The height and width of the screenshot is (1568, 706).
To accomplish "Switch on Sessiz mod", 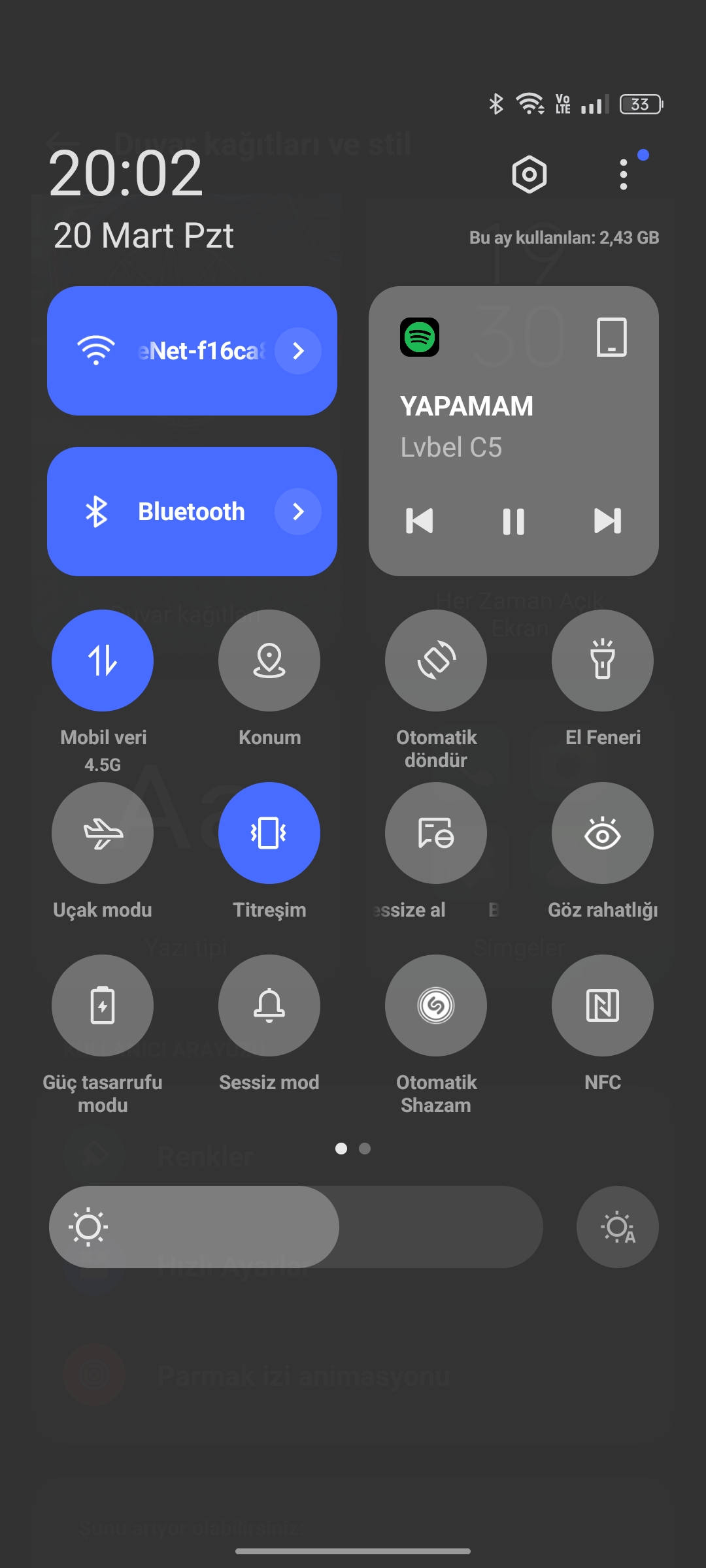I will [x=269, y=1005].
